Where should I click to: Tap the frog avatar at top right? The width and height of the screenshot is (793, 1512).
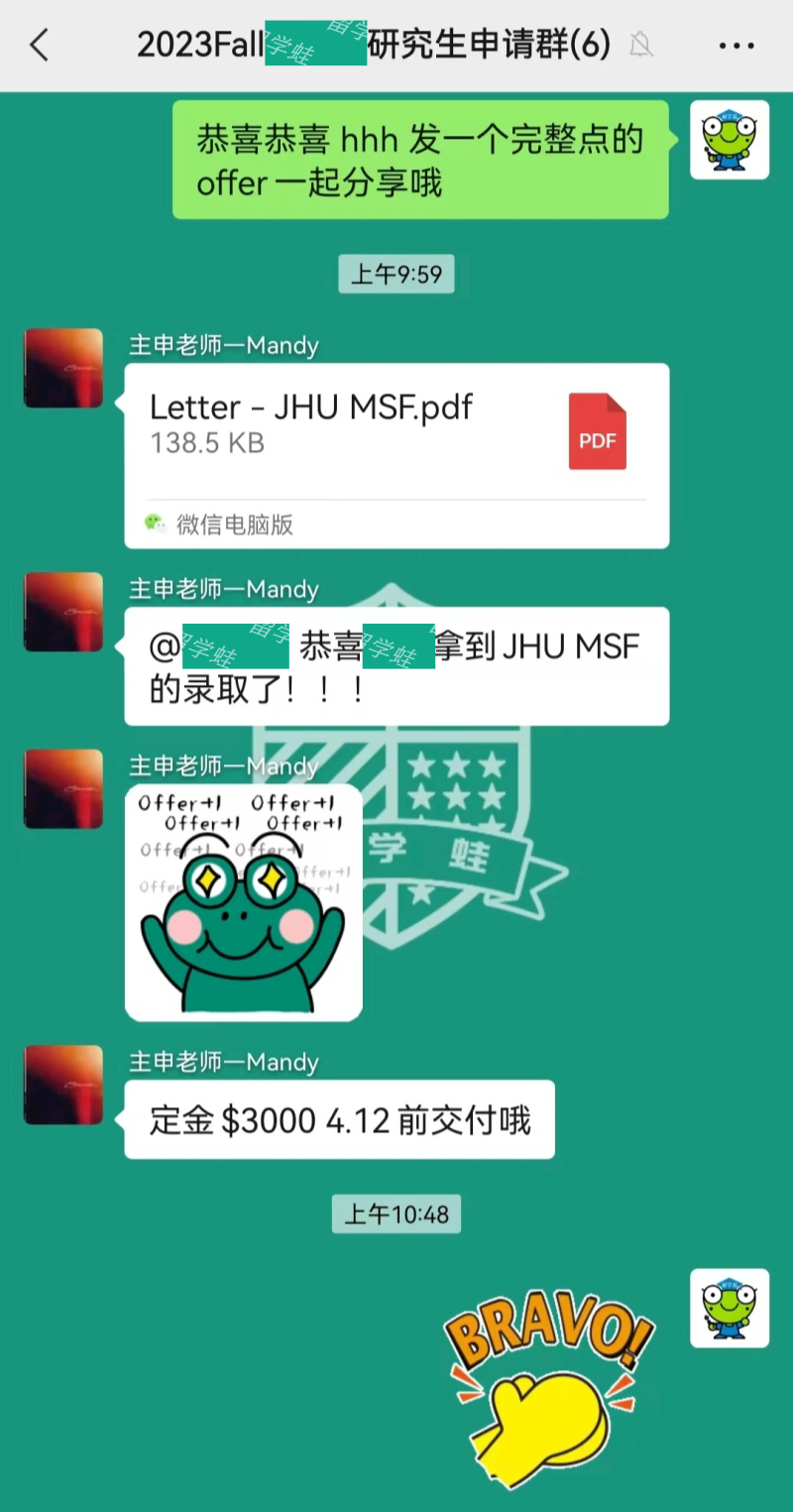(x=731, y=140)
